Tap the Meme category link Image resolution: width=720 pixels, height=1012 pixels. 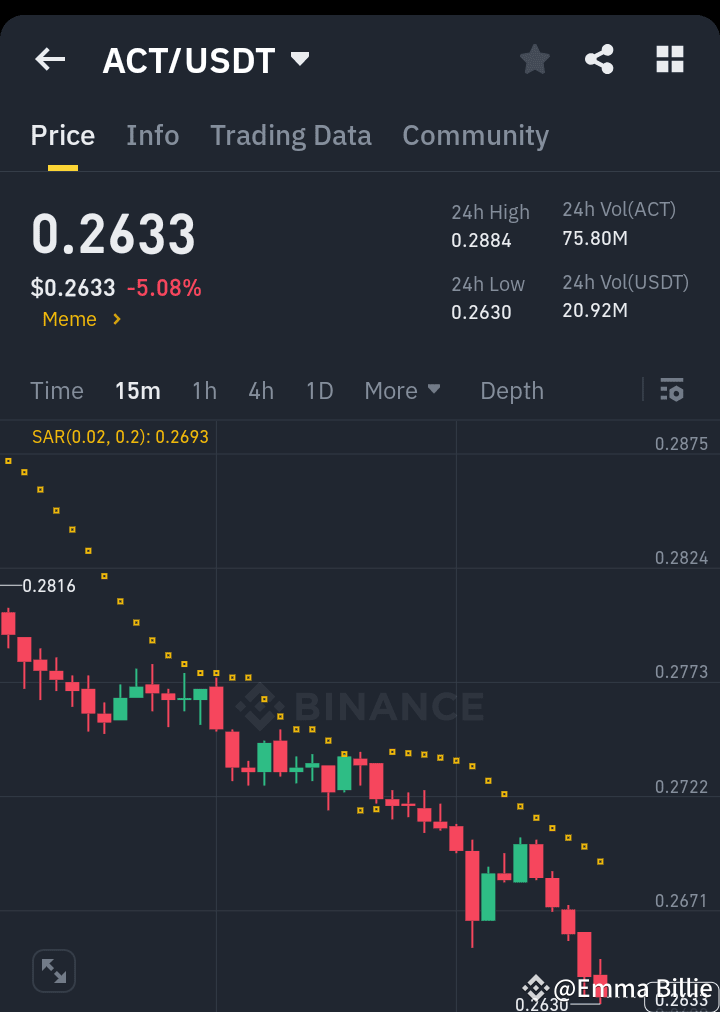70,319
